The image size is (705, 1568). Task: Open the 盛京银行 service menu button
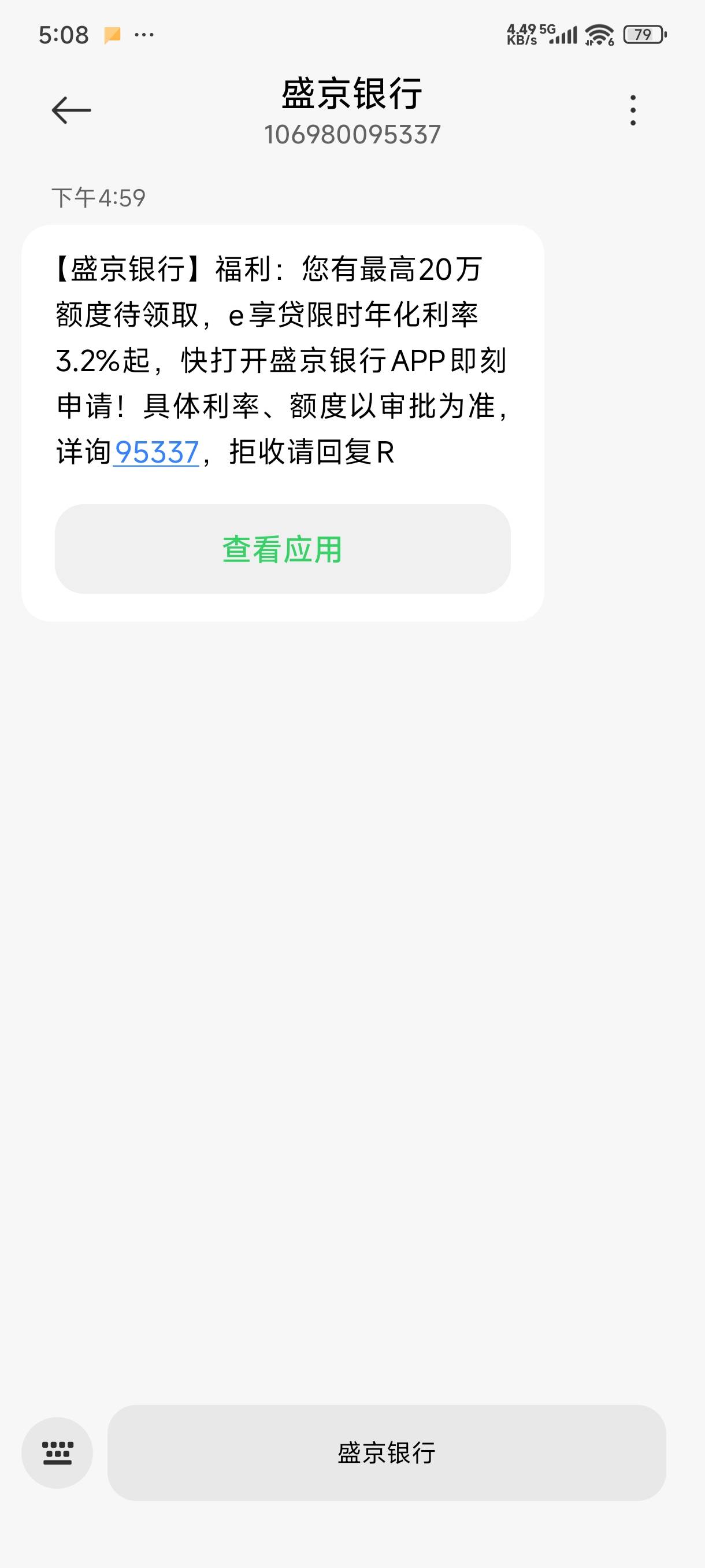click(387, 1453)
